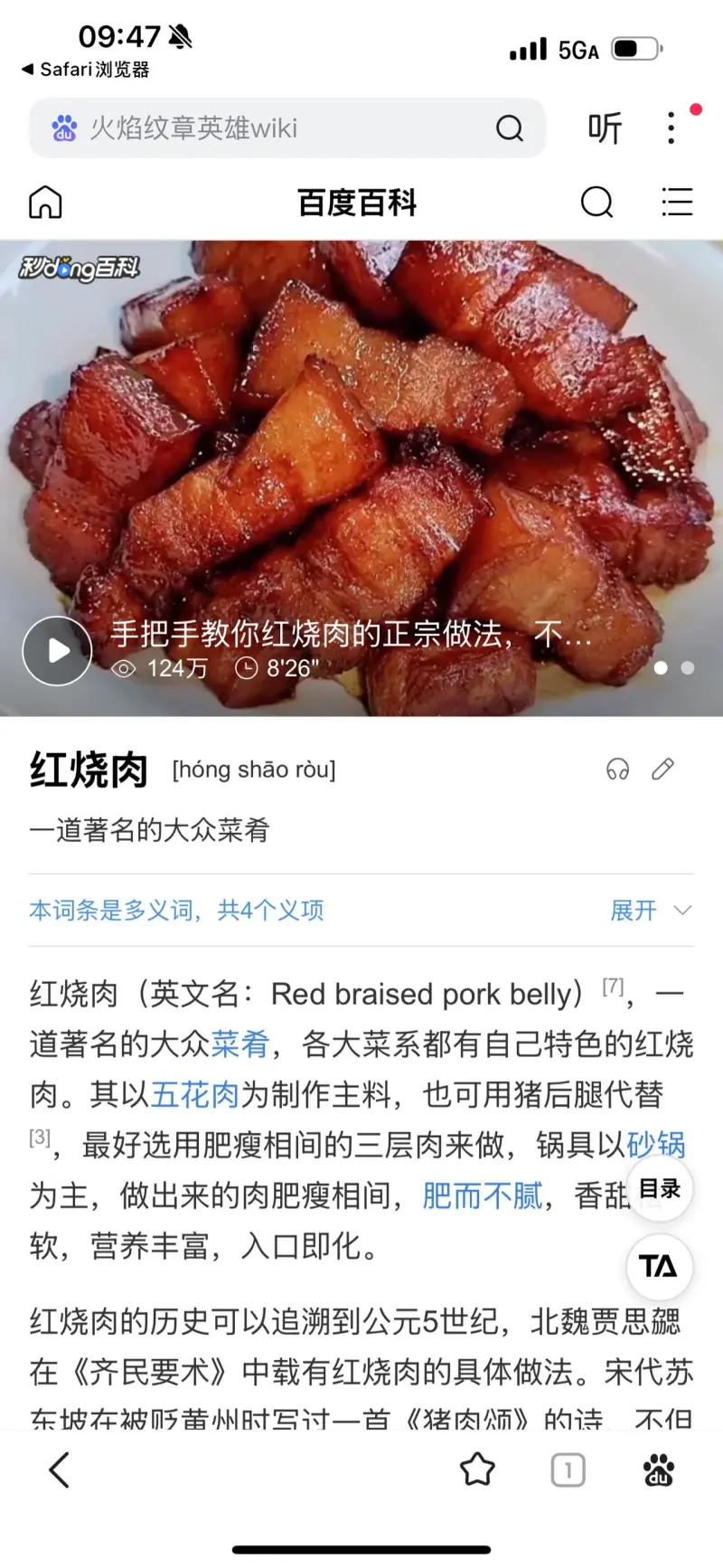Favorite this page with the star icon
The height and width of the screenshot is (1568, 723).
pos(477,1470)
